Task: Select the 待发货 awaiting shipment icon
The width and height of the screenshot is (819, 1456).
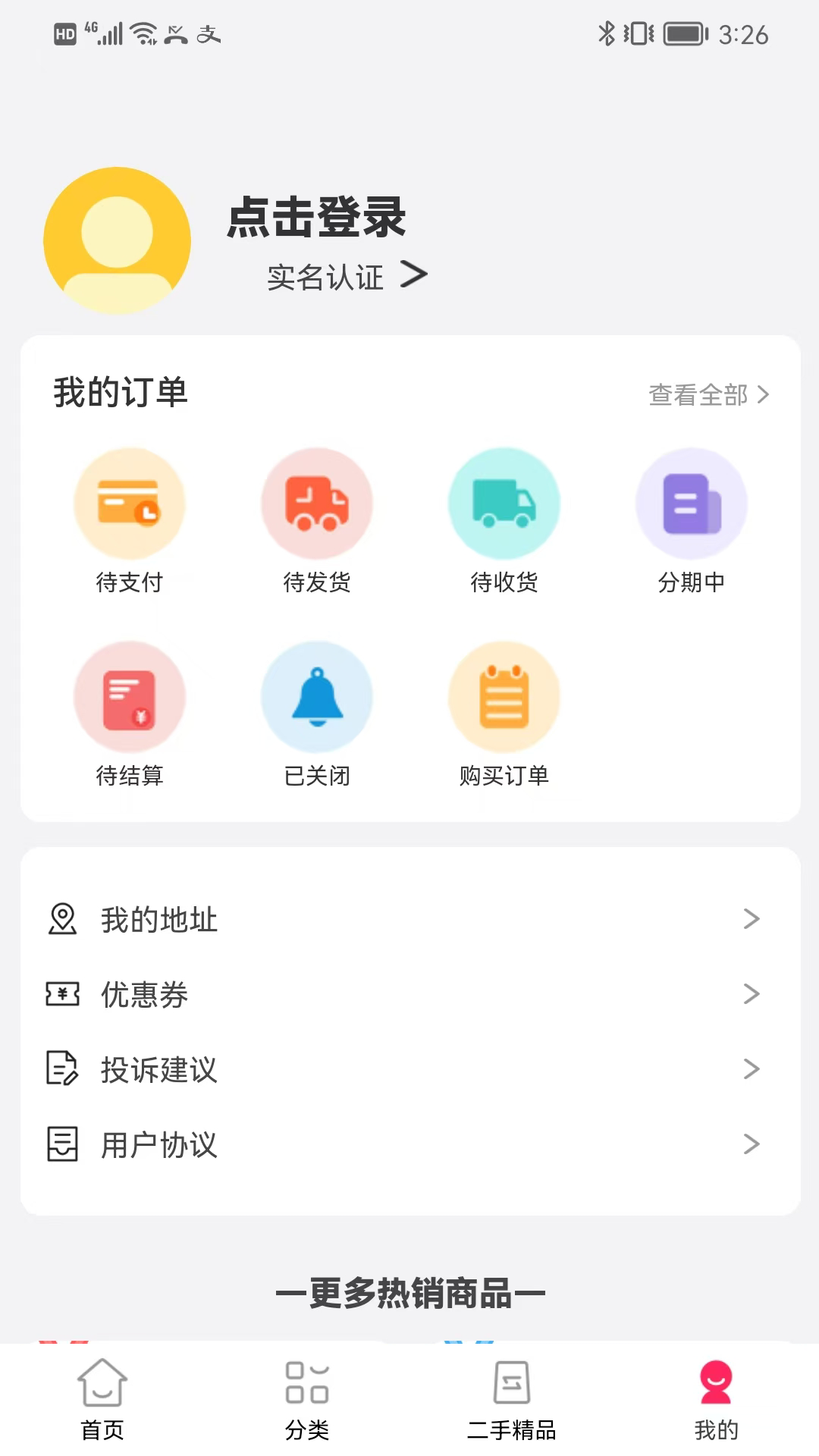Action: click(317, 503)
